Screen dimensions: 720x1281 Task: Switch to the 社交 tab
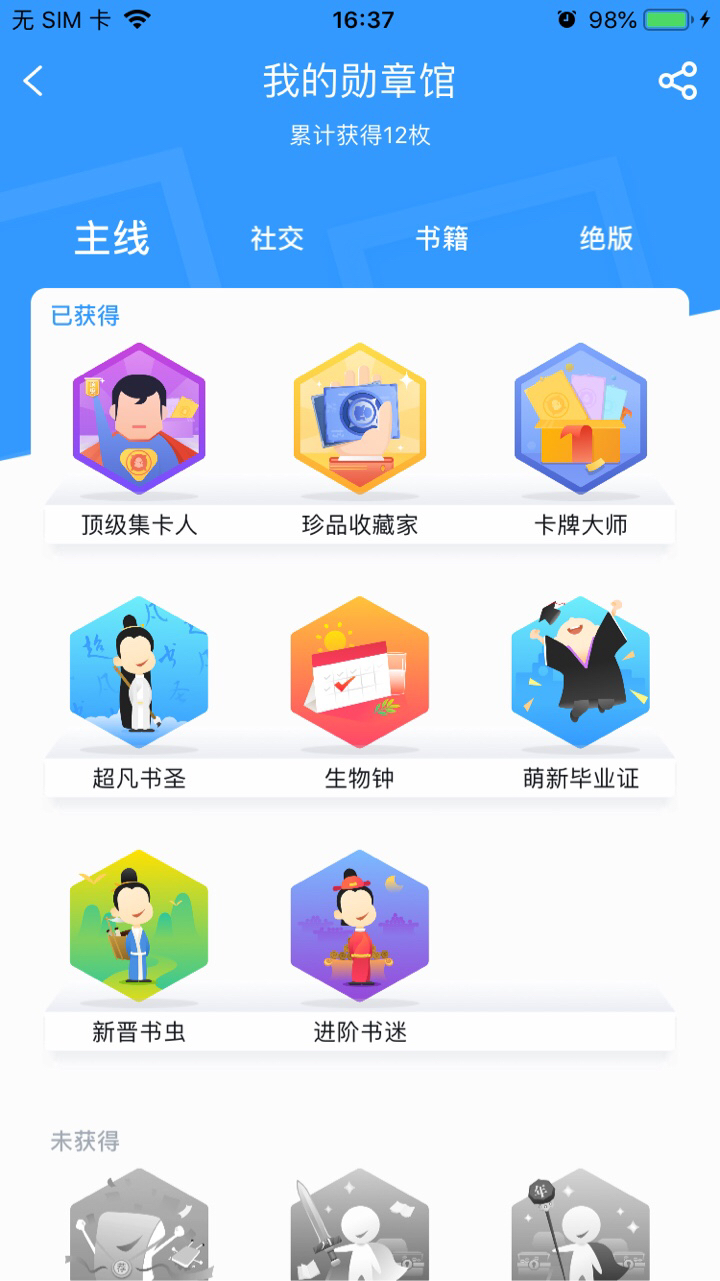(x=277, y=239)
